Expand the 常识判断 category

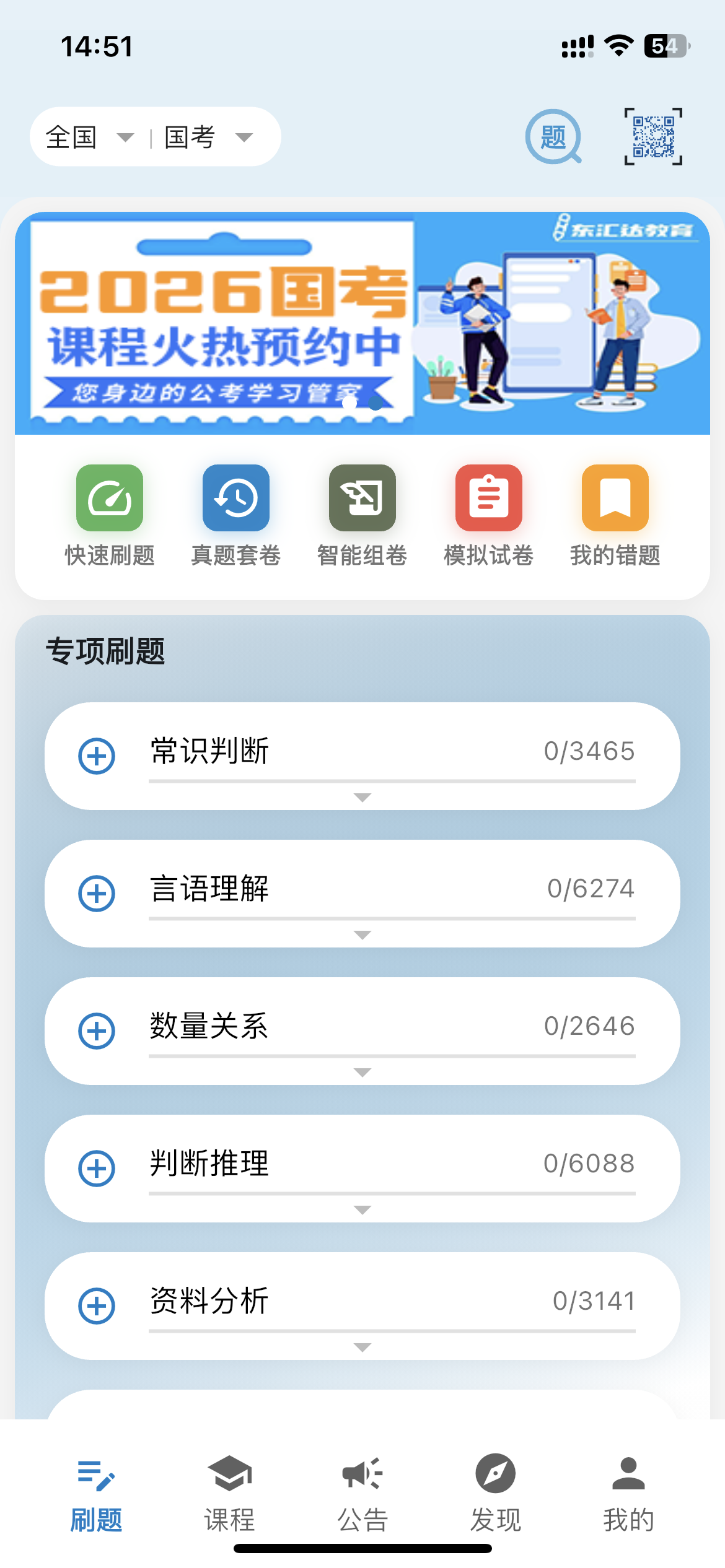point(97,756)
